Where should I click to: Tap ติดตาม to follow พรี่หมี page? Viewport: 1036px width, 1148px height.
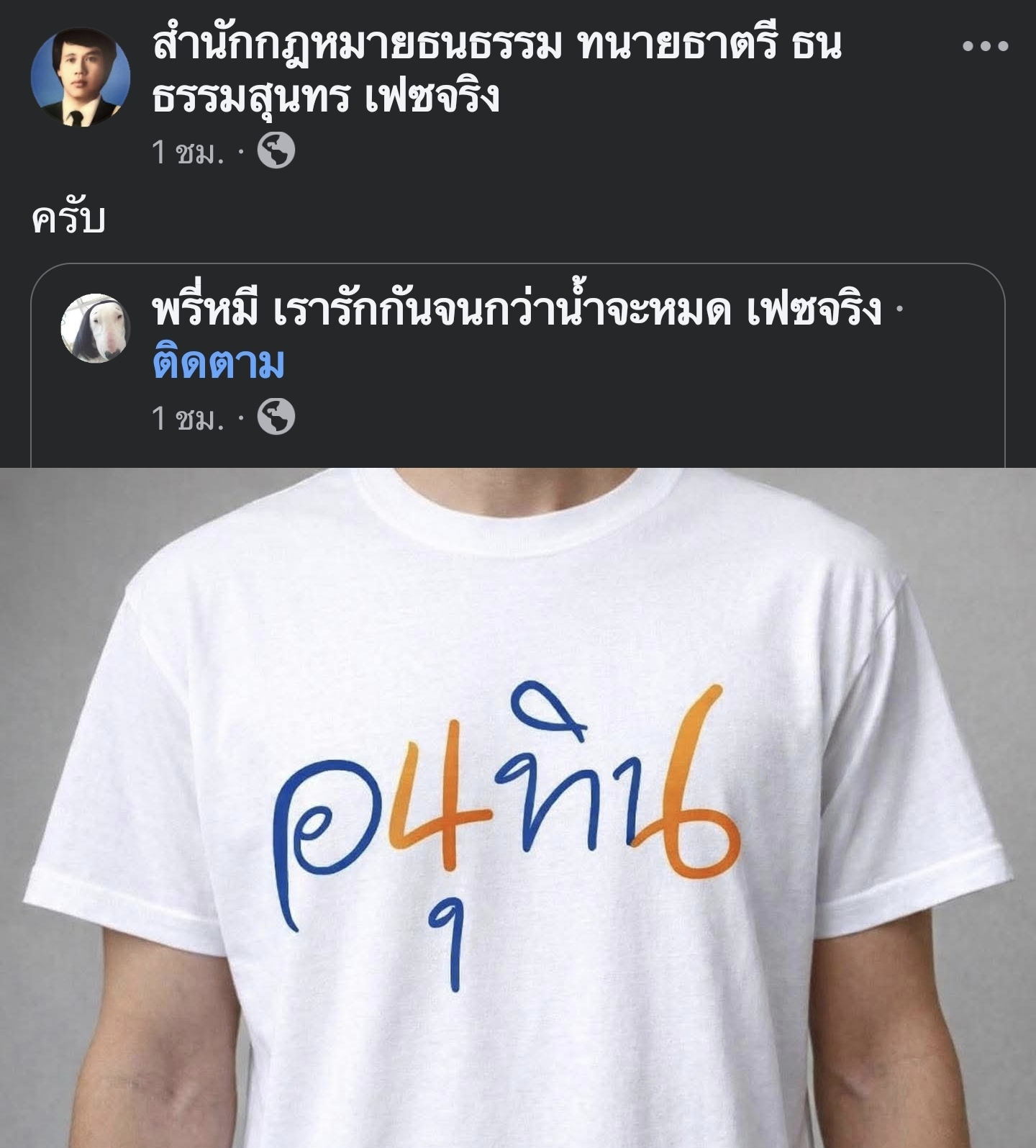coord(219,364)
